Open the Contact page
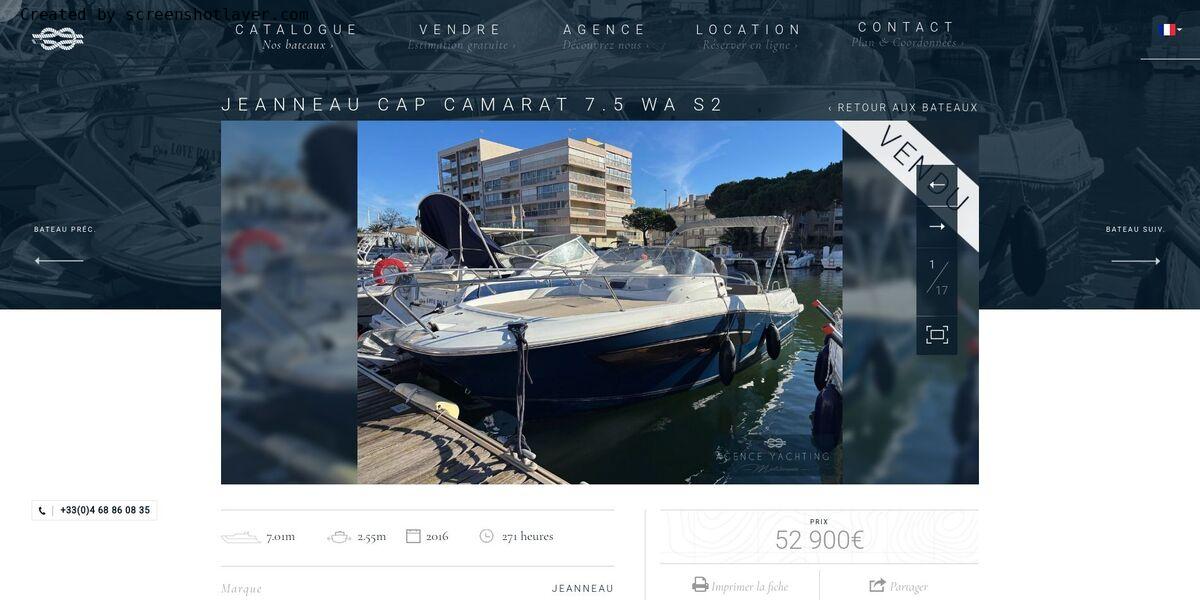 [x=906, y=34]
